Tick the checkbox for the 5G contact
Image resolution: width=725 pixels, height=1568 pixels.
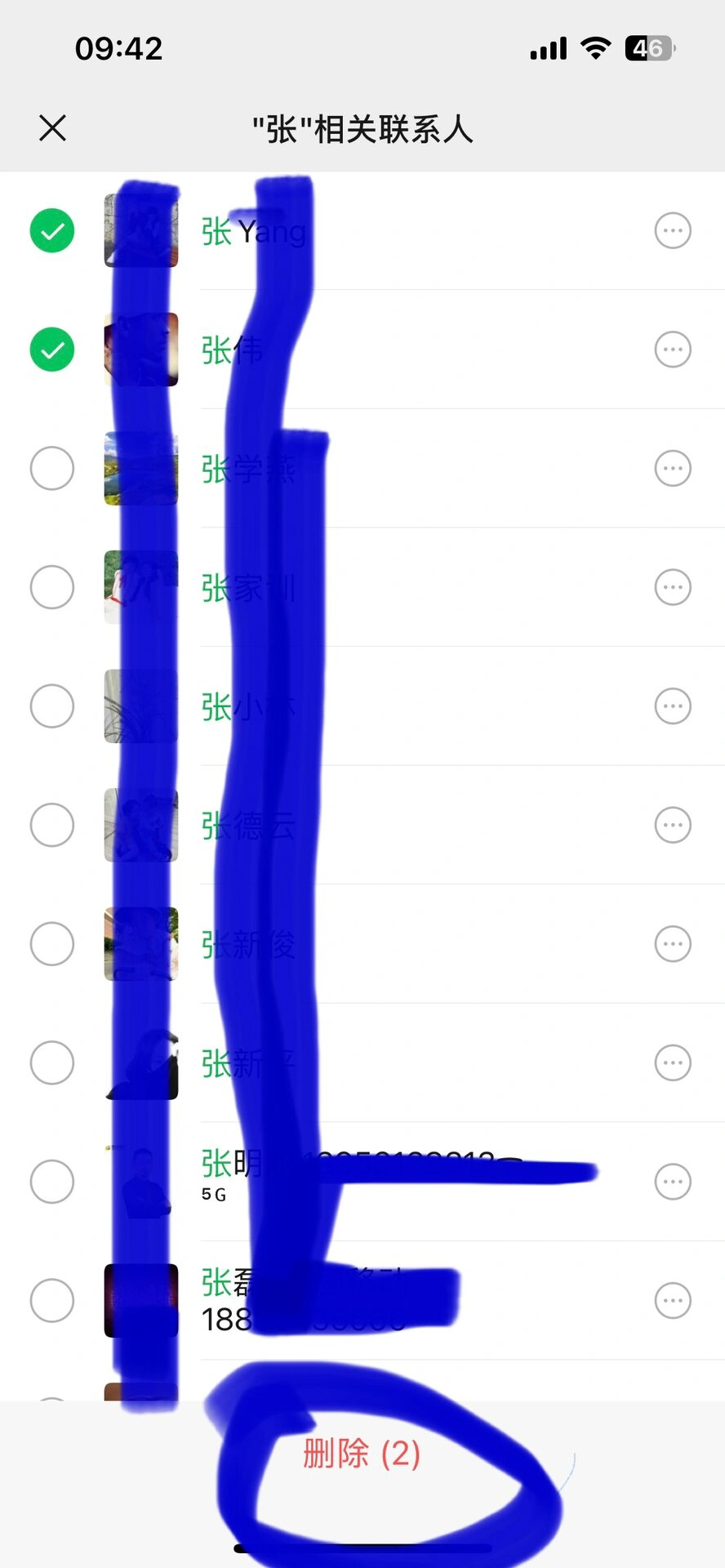(52, 1182)
